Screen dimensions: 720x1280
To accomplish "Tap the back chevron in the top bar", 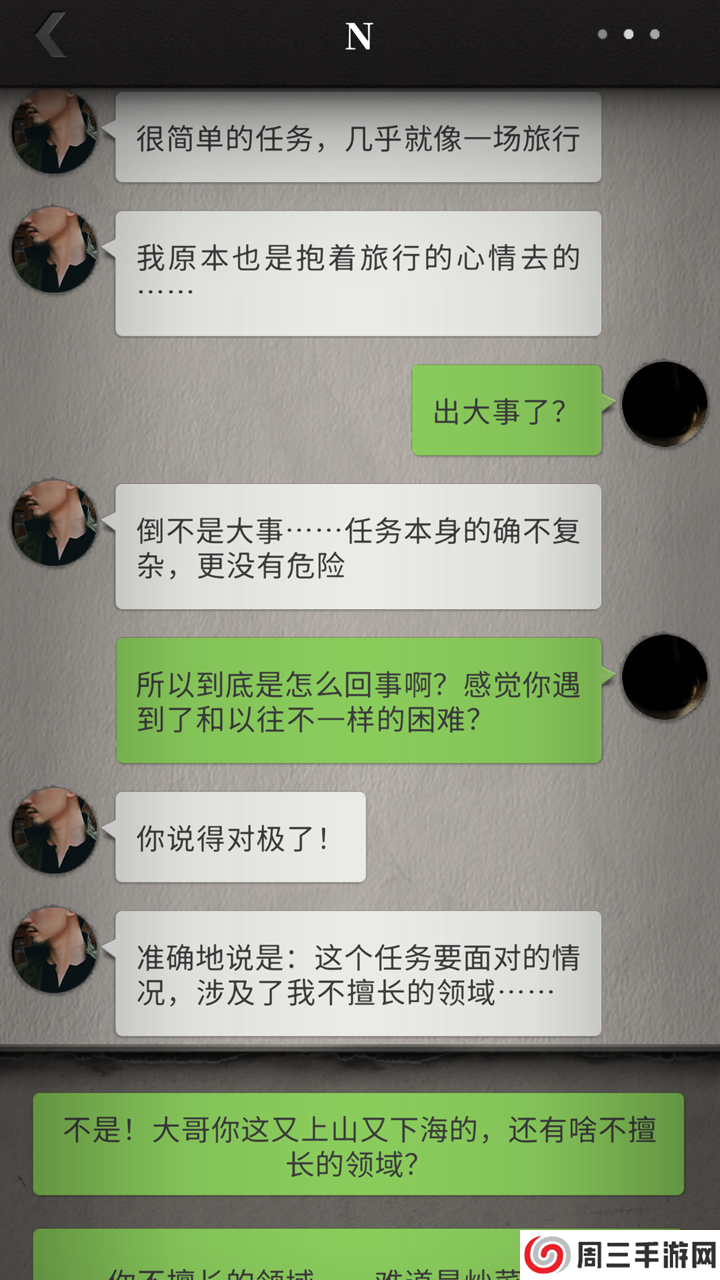I will (48, 38).
